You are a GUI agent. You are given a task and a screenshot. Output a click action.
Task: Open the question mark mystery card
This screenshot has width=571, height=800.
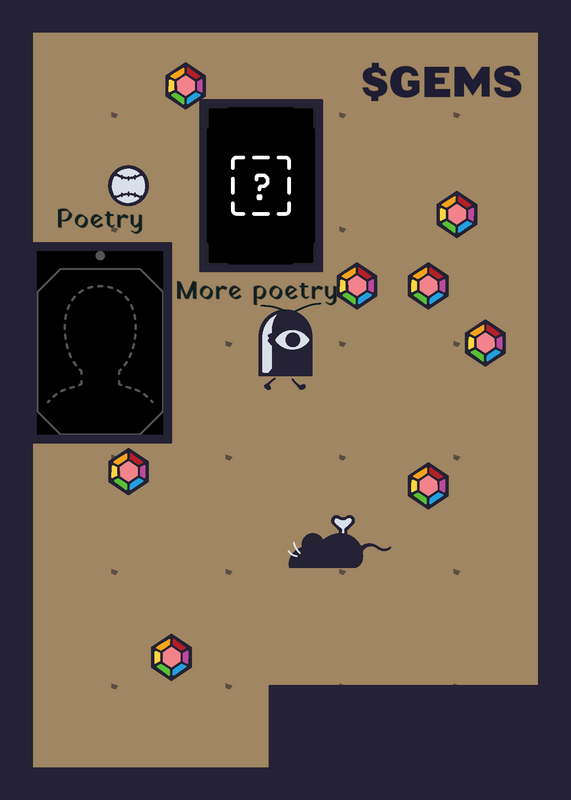point(261,186)
